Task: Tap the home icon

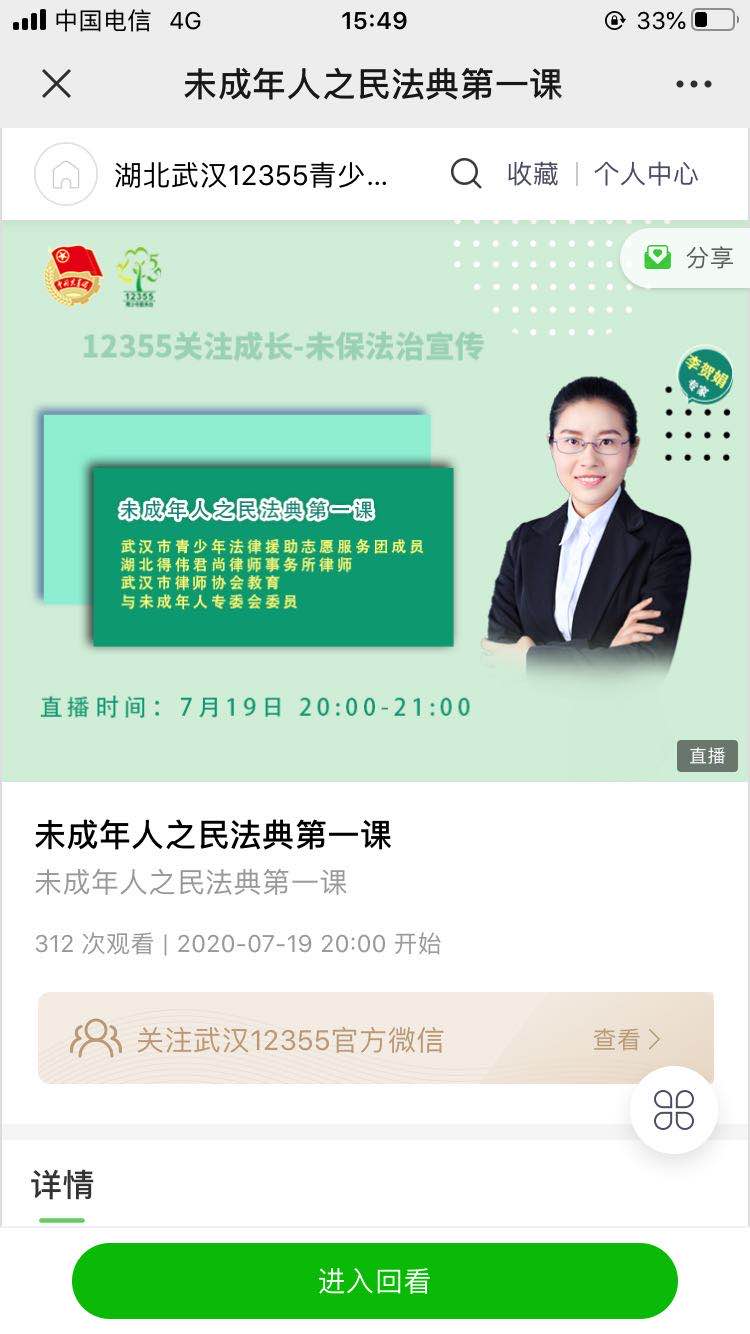Action: pos(66,174)
